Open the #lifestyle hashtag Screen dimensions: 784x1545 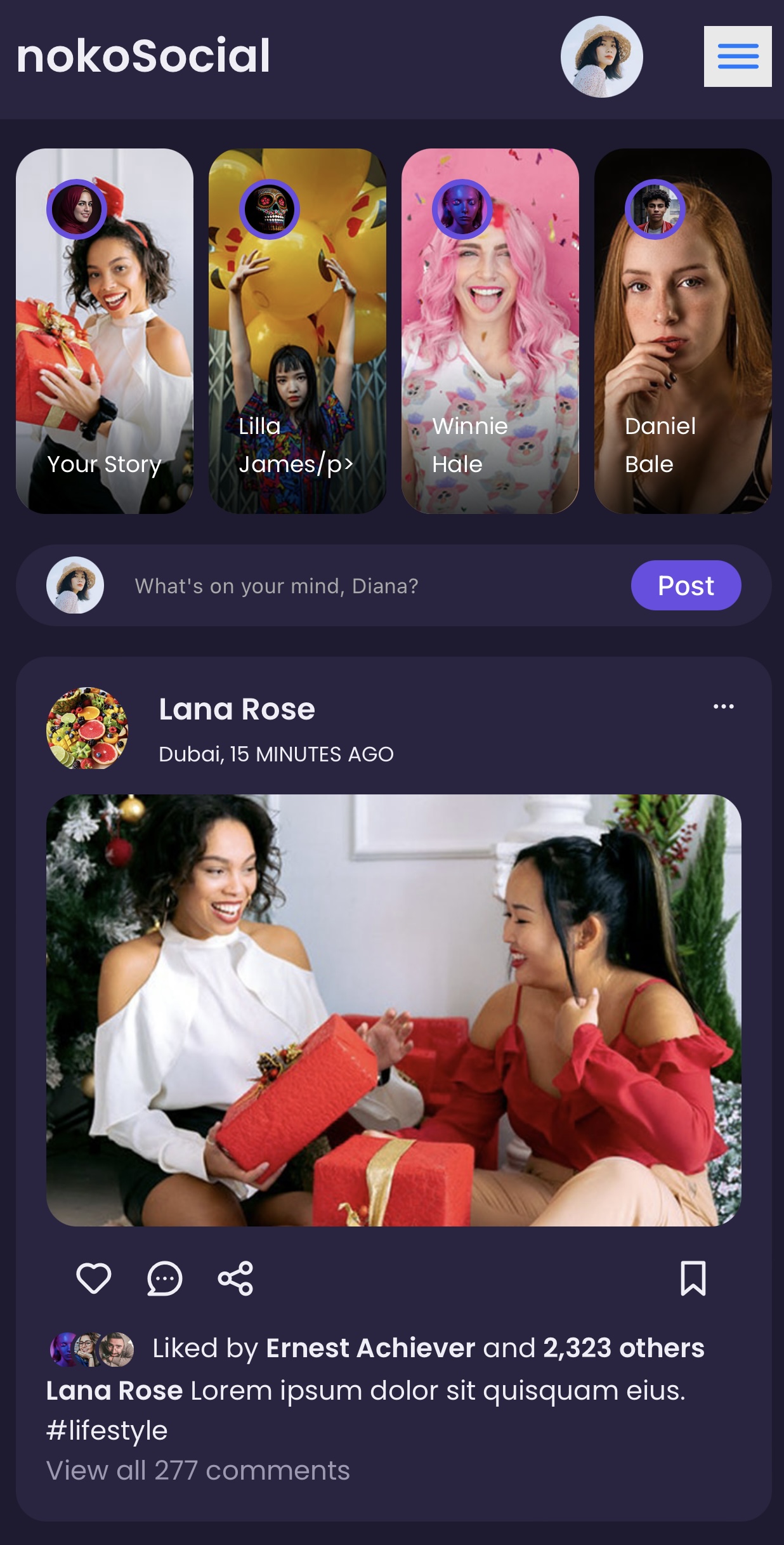pyautogui.click(x=107, y=1430)
